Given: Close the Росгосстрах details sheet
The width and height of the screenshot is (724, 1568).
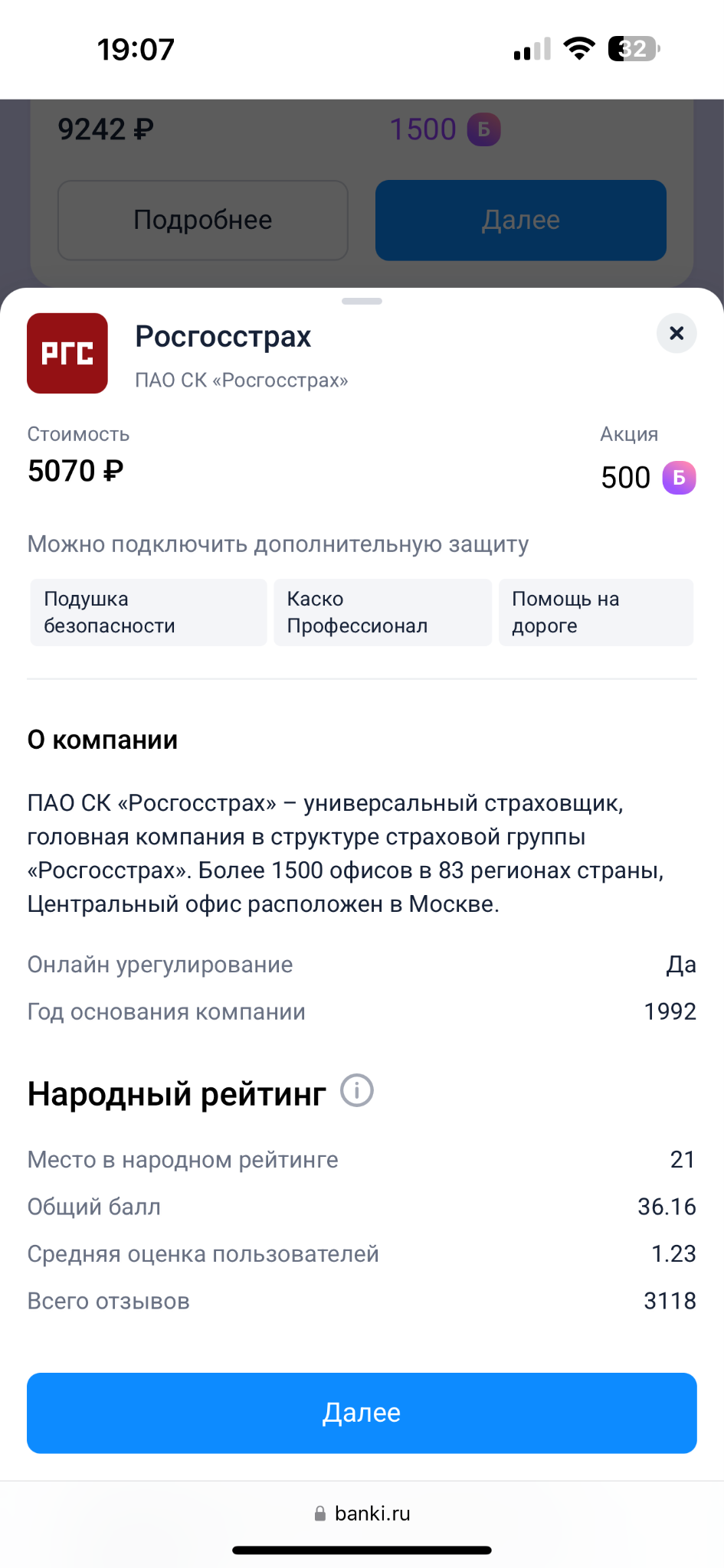Looking at the screenshot, I should point(676,333).
